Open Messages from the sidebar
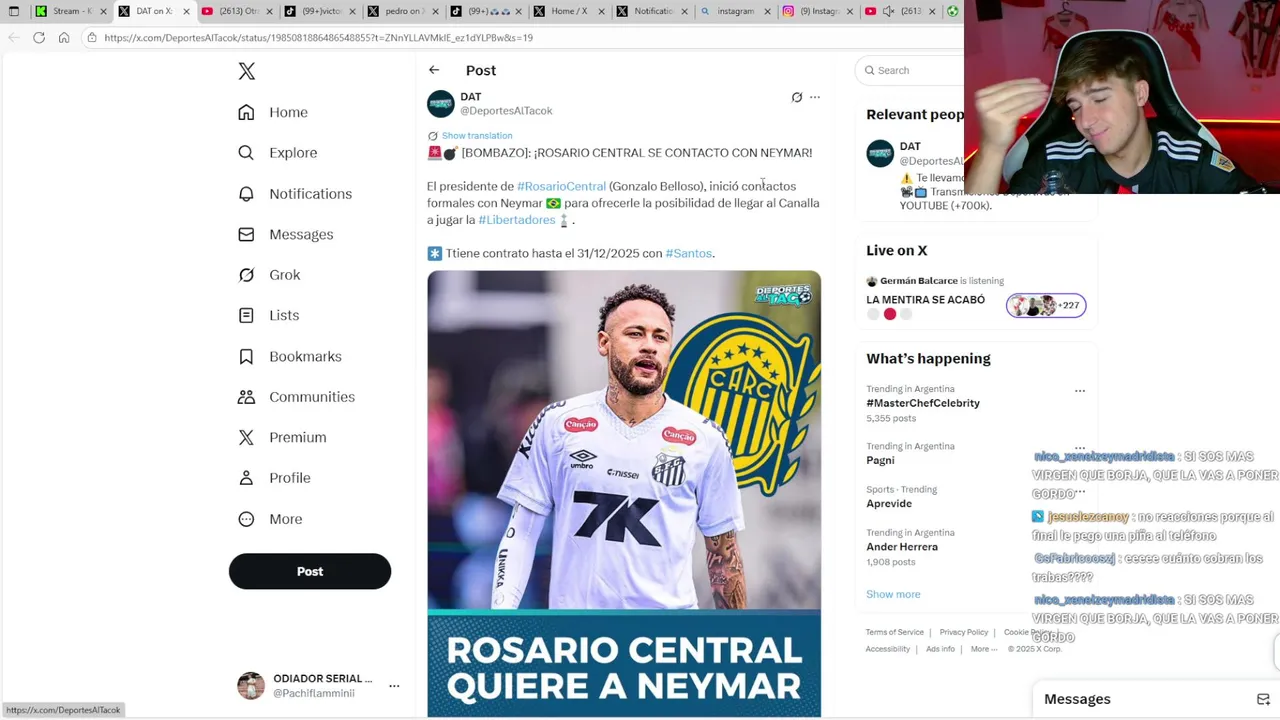This screenshot has height=720, width=1280. (x=300, y=234)
